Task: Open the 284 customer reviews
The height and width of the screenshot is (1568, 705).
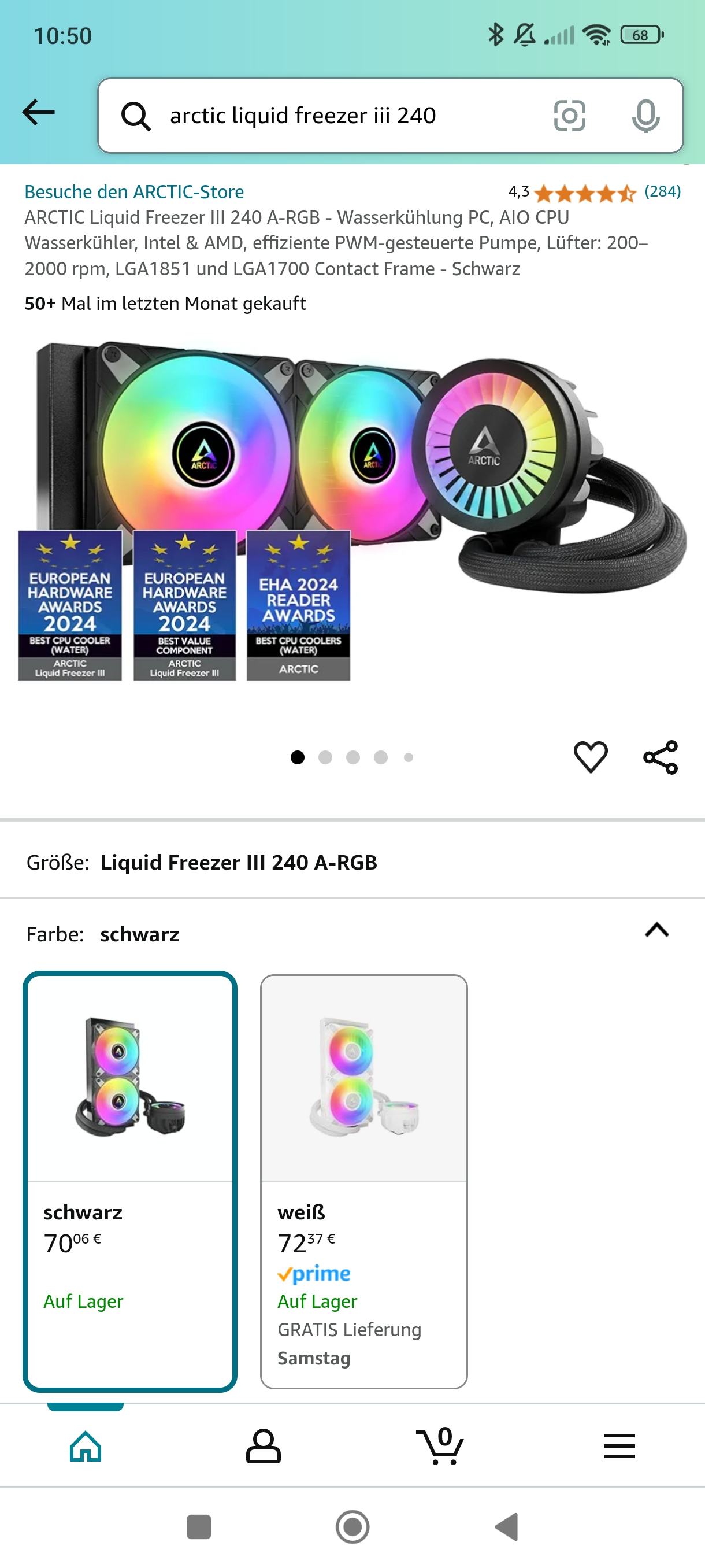Action: pos(662,192)
